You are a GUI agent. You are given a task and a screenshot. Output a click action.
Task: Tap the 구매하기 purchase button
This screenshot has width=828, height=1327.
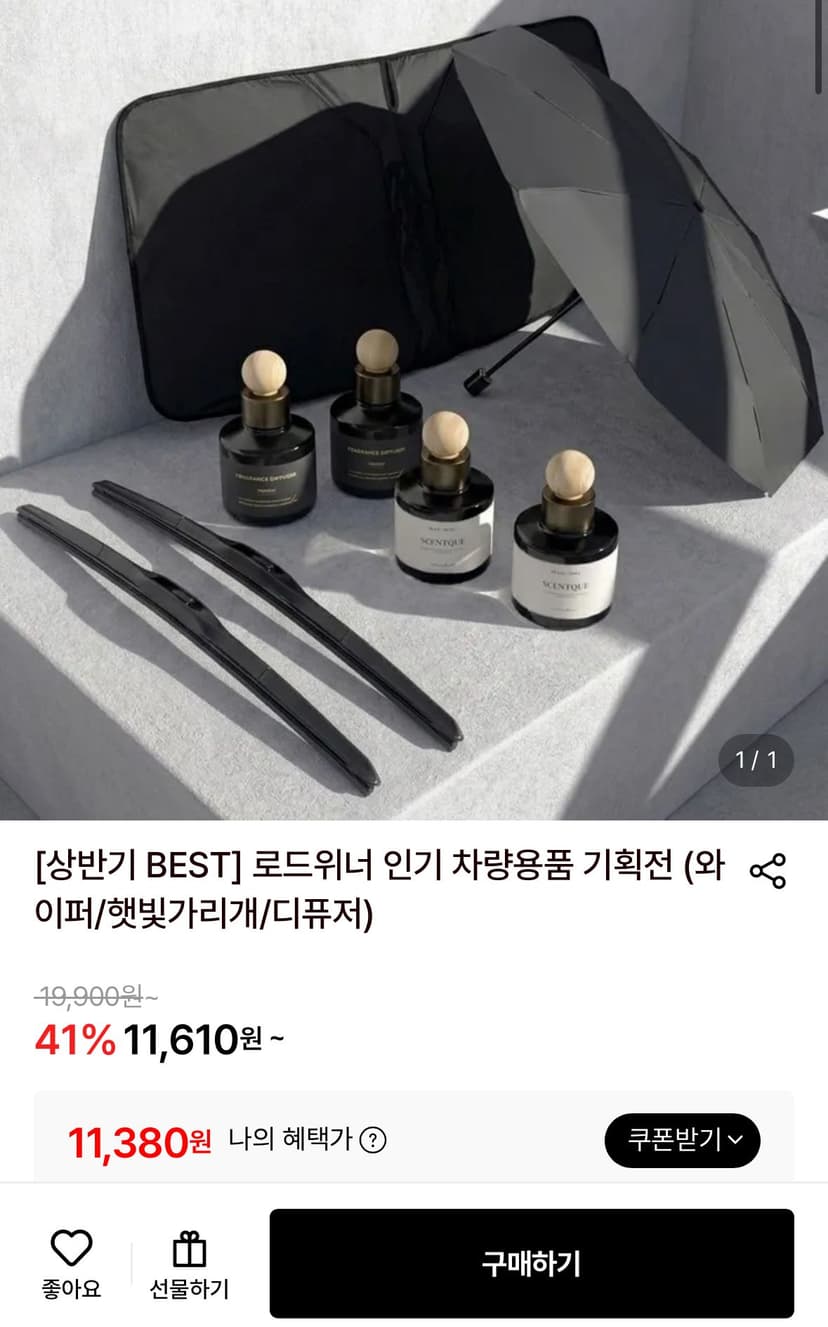531,1263
